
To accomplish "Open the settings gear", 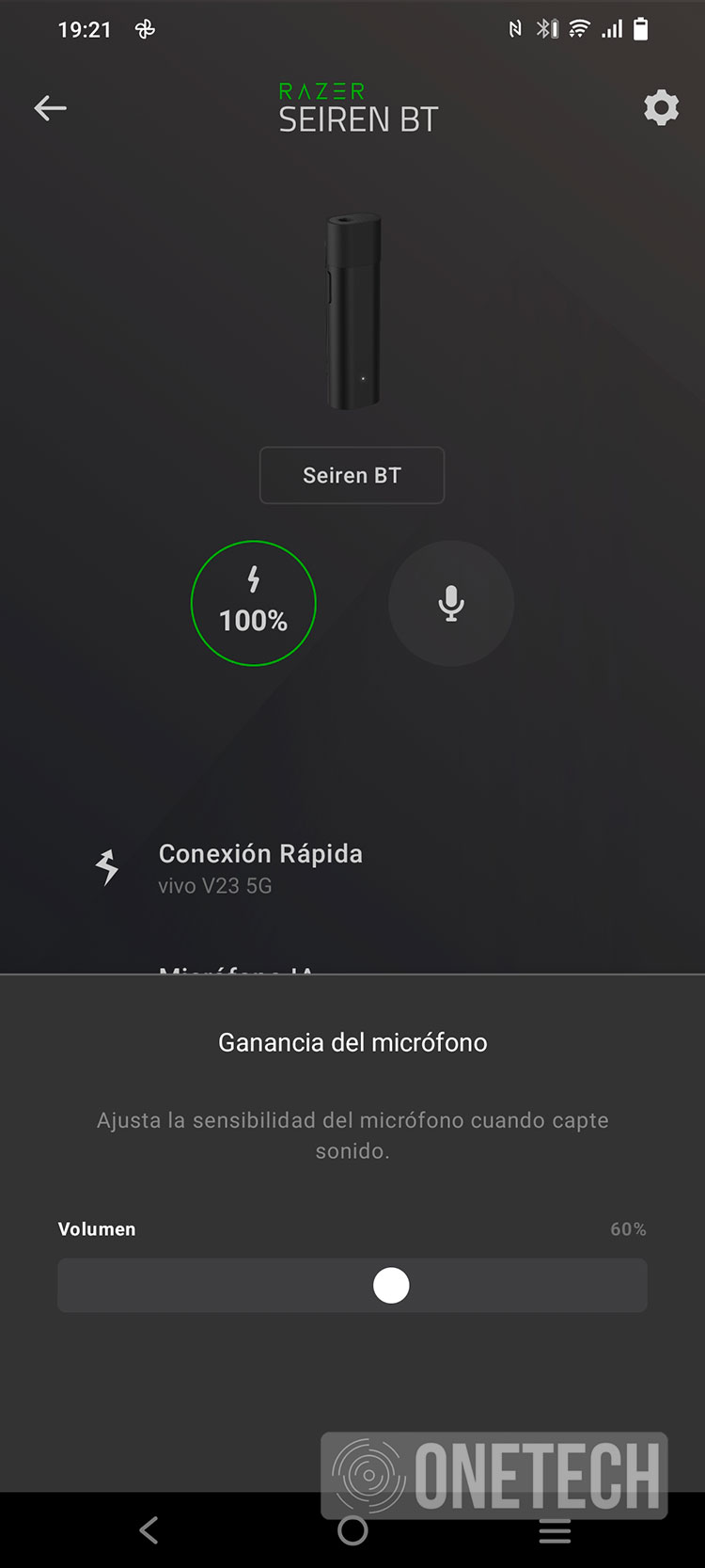I will point(661,108).
